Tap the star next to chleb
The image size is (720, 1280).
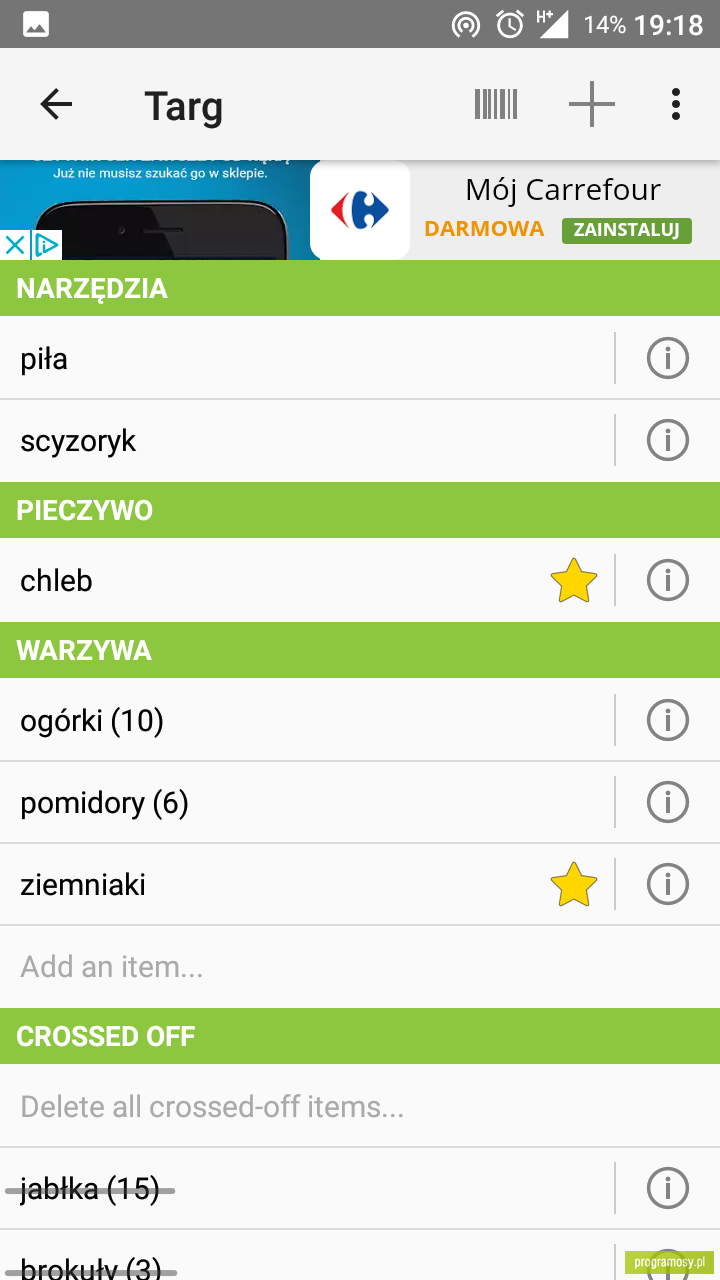(x=574, y=581)
